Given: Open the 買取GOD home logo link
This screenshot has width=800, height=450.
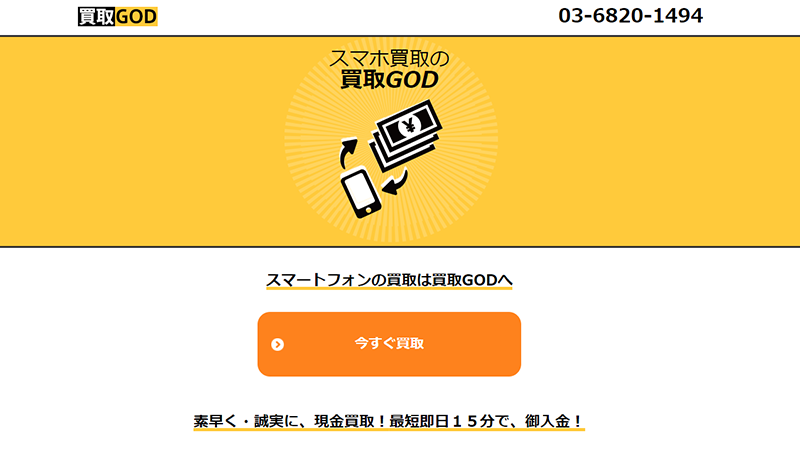Looking at the screenshot, I should pyautogui.click(x=118, y=16).
